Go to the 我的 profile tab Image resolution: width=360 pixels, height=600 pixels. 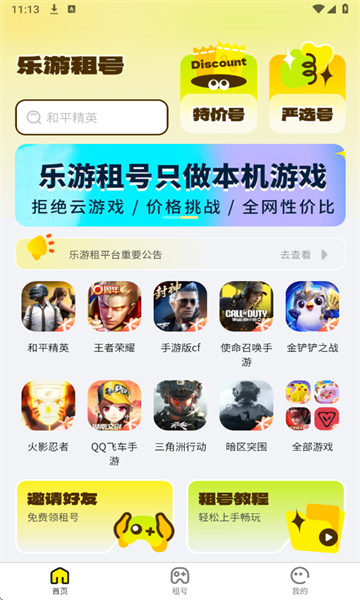[x=300, y=581]
